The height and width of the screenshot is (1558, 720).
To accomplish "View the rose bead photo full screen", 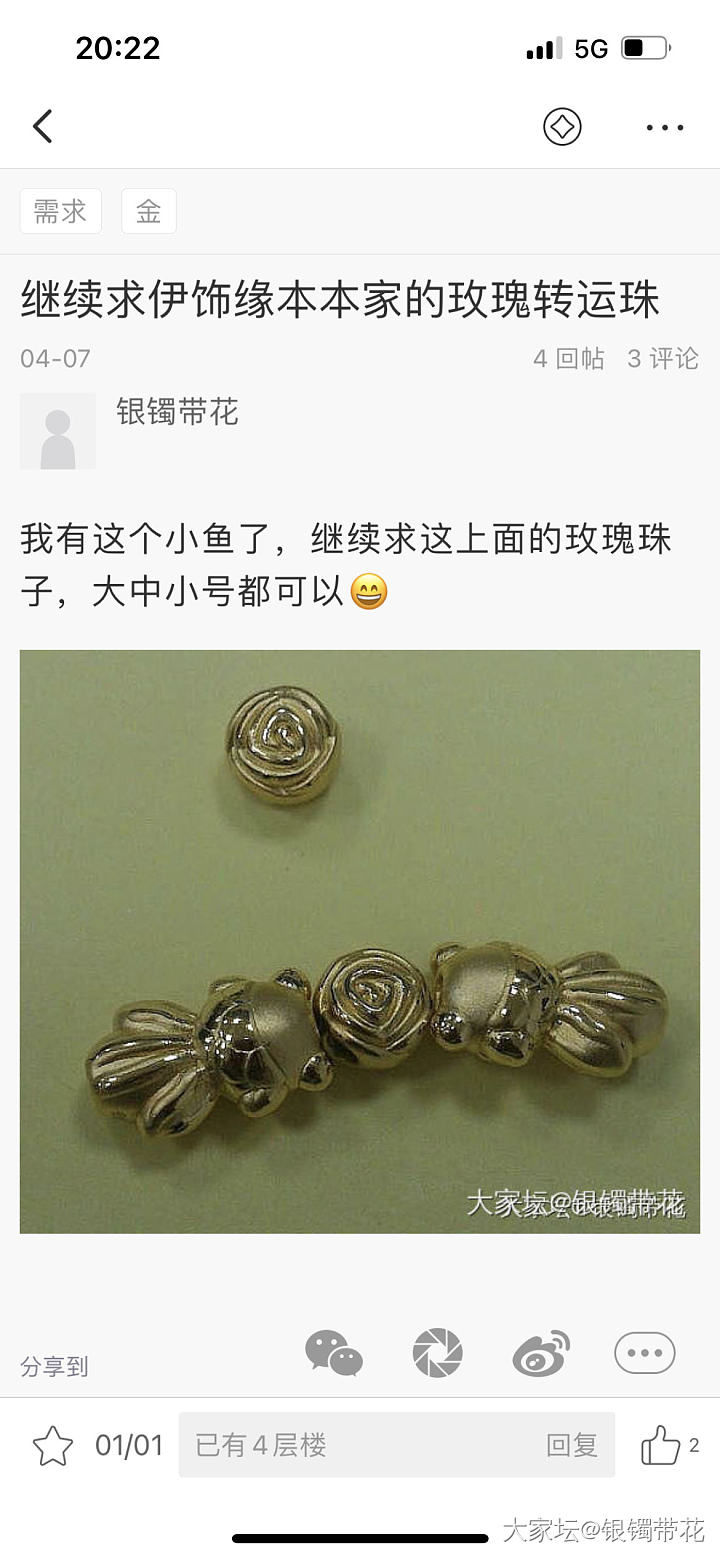I will click(360, 941).
